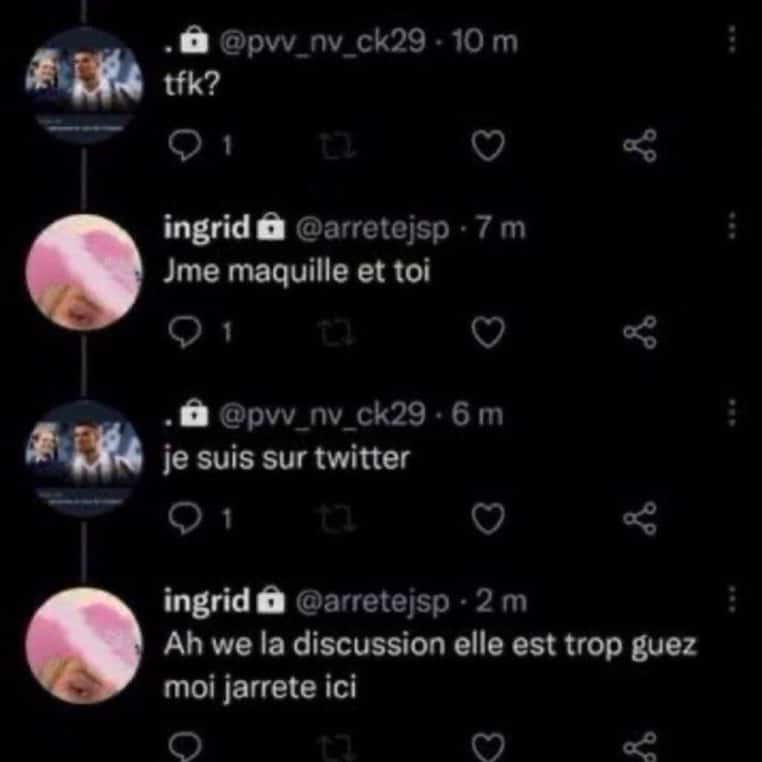Open @arretejsp handle on the "Ah we" tweet

[378, 601]
